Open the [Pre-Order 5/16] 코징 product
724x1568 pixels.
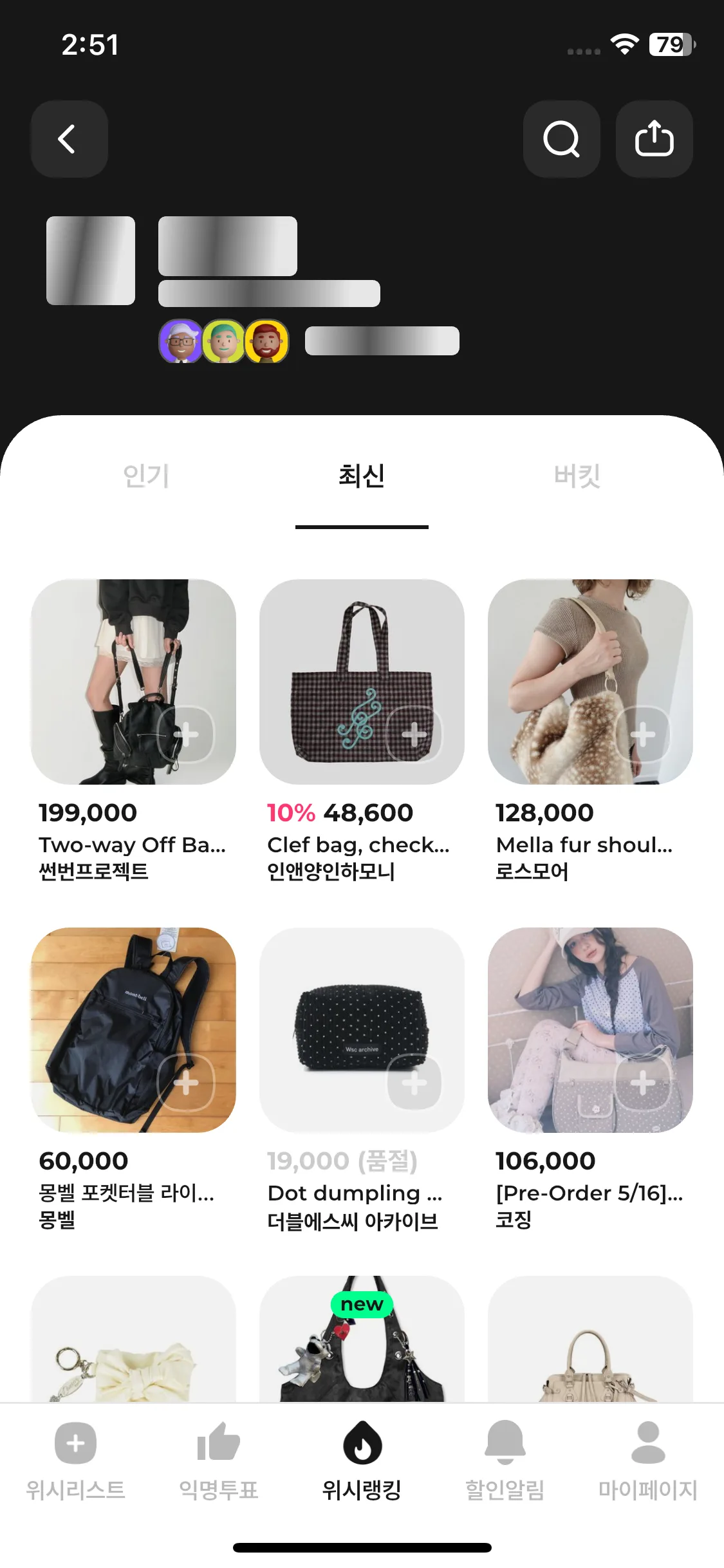click(590, 1080)
